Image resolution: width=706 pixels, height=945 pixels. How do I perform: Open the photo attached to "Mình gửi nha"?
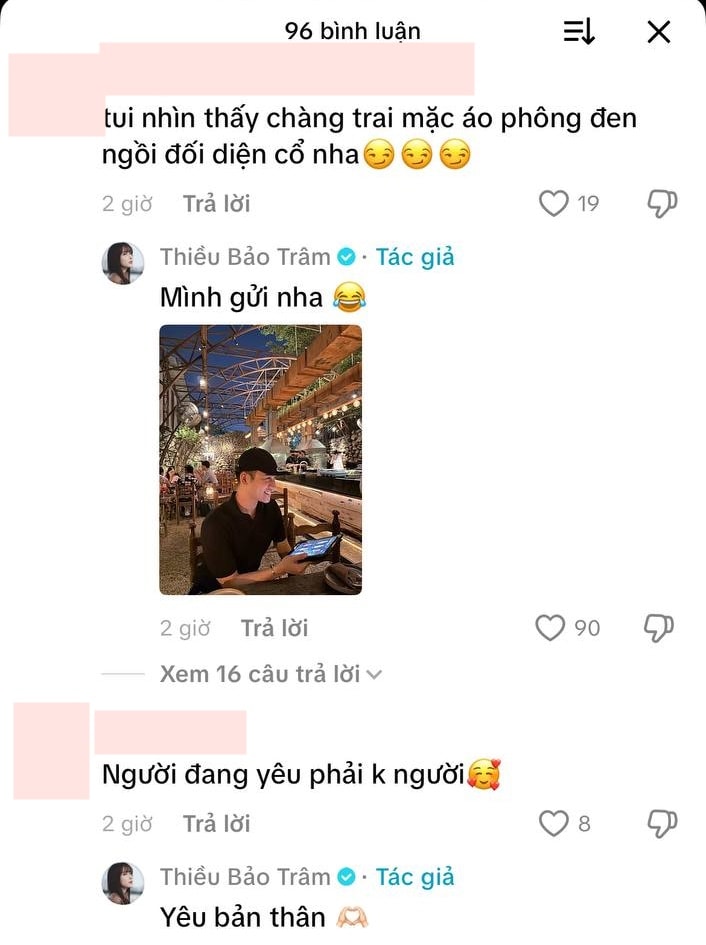tap(260, 459)
